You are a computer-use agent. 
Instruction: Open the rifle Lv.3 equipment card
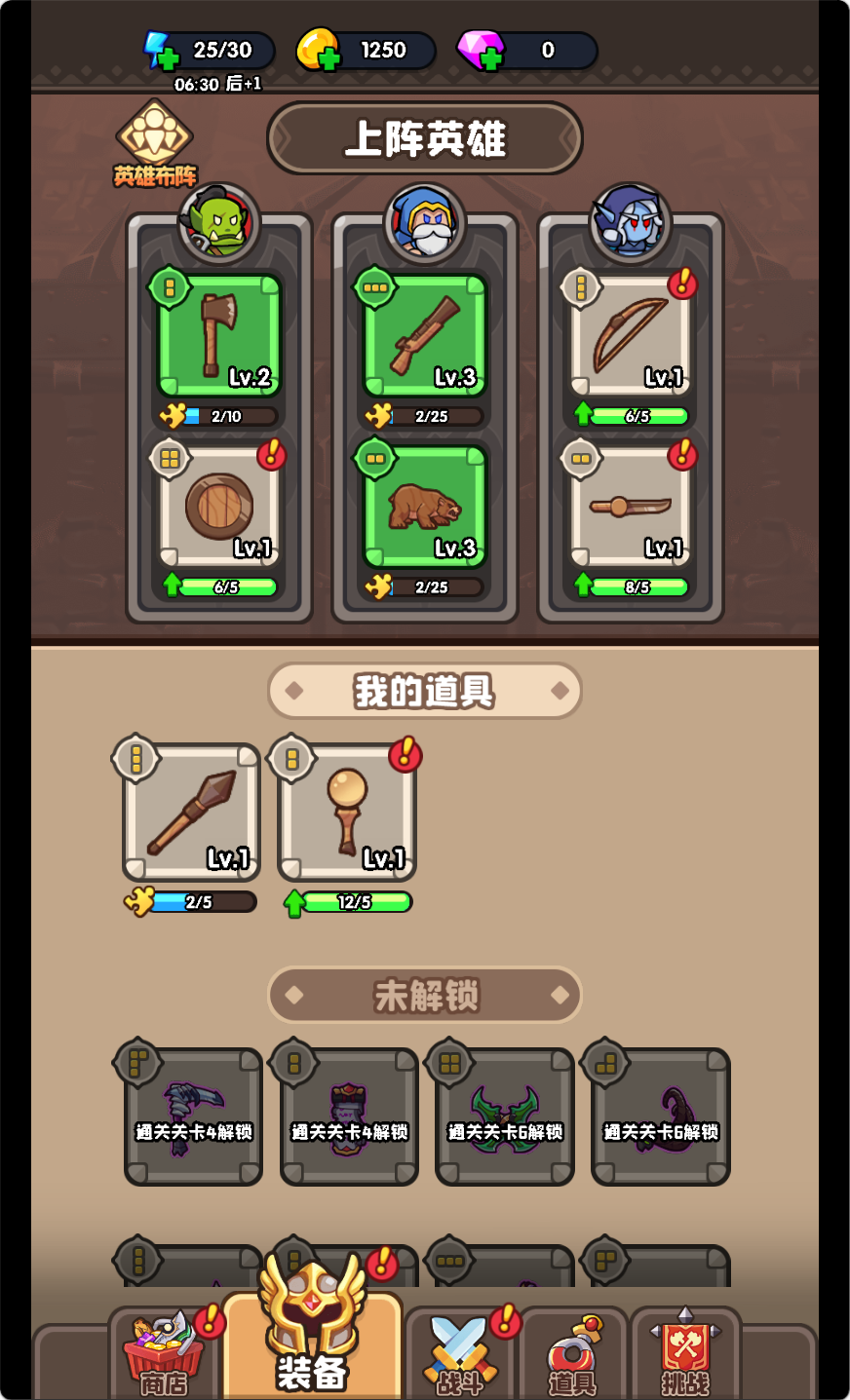pyautogui.click(x=425, y=336)
